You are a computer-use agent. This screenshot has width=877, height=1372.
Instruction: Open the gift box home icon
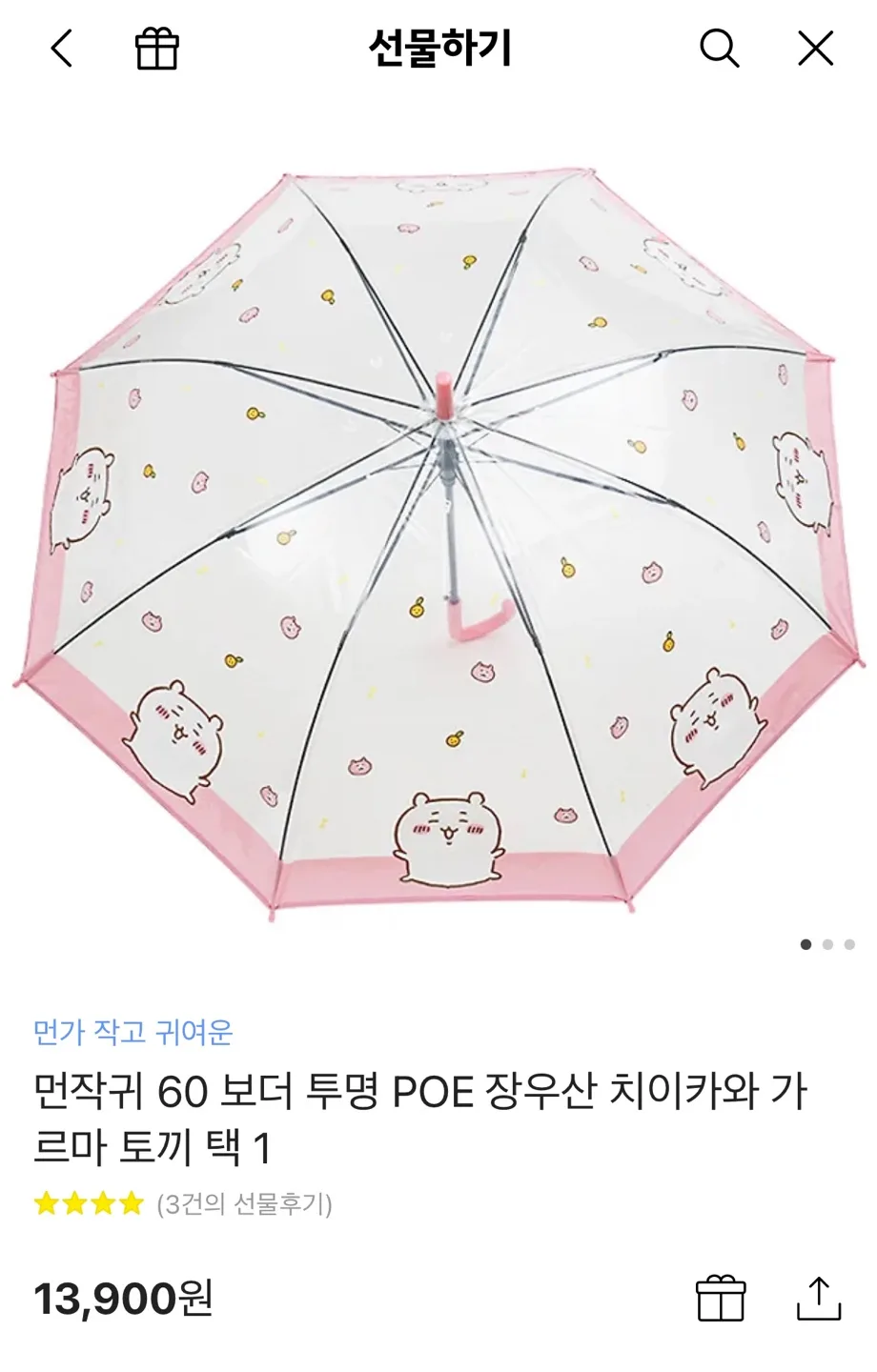(157, 49)
